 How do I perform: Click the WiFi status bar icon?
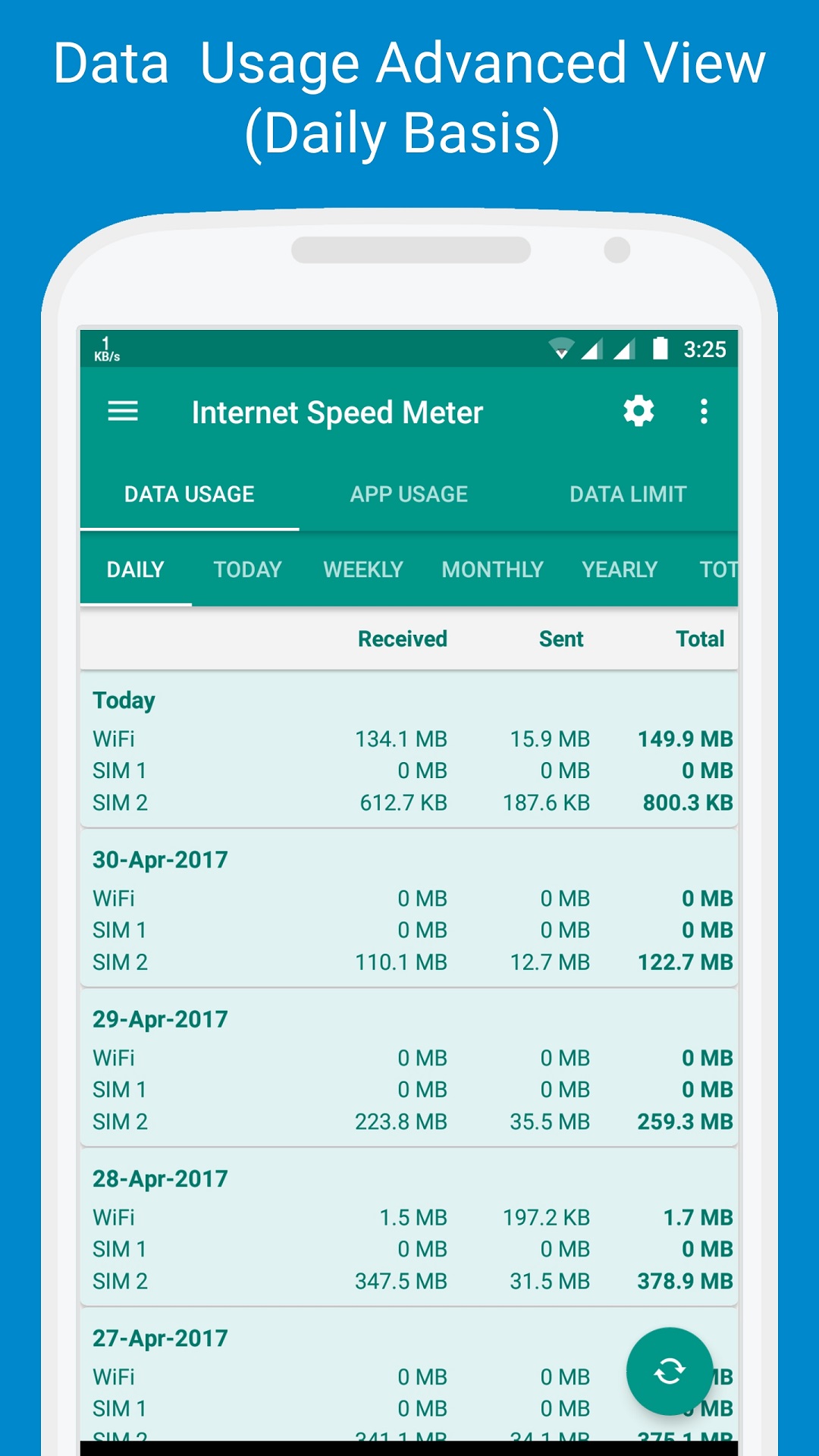tap(560, 347)
